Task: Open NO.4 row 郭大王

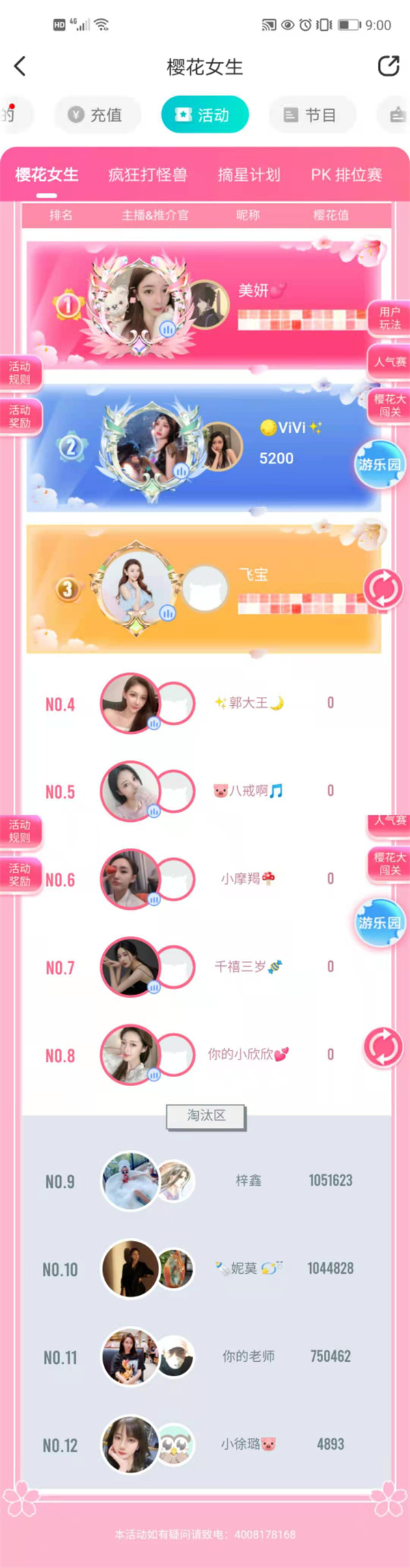Action: [x=205, y=703]
